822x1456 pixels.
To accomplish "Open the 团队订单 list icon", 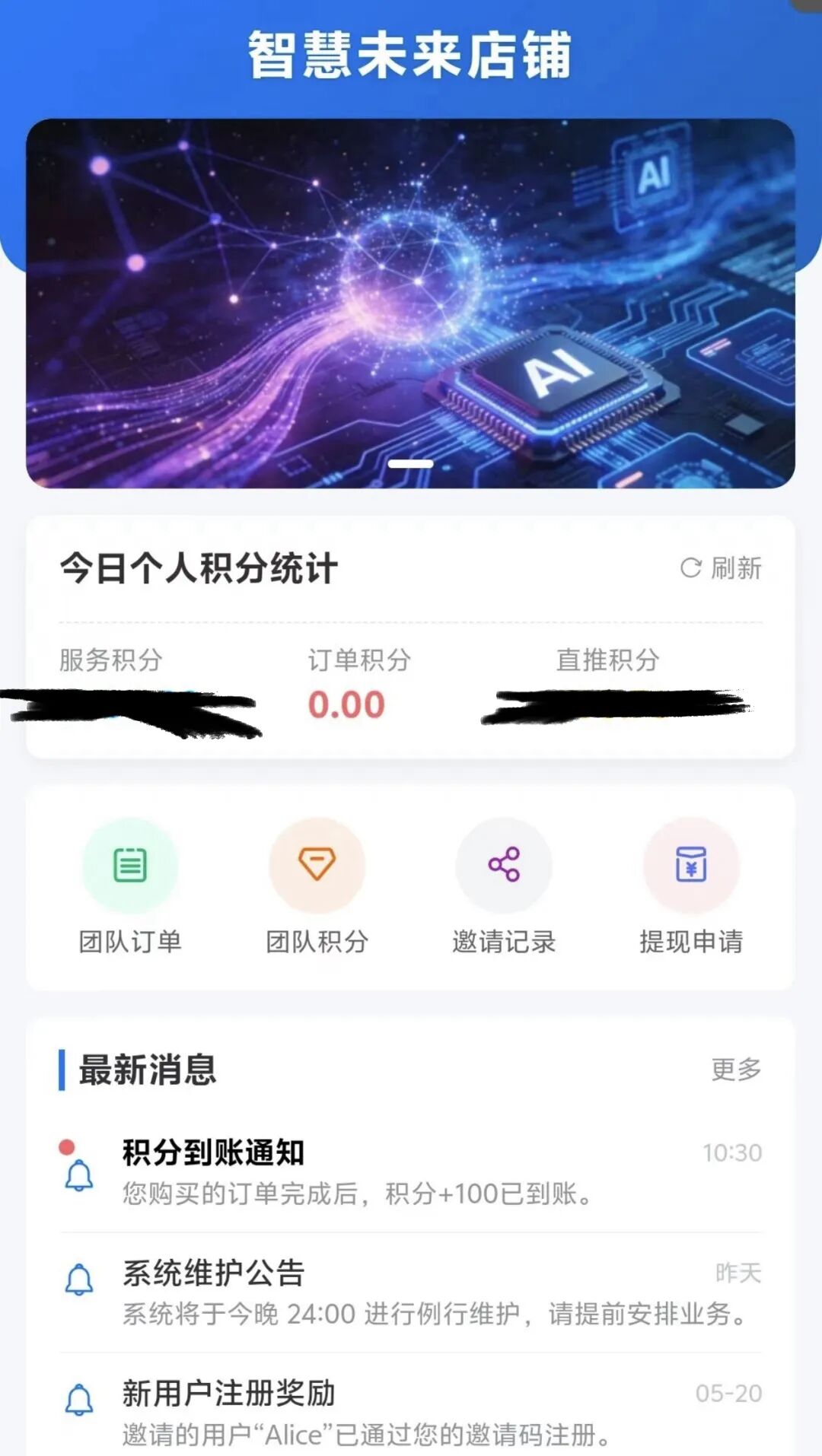I will pos(131,865).
